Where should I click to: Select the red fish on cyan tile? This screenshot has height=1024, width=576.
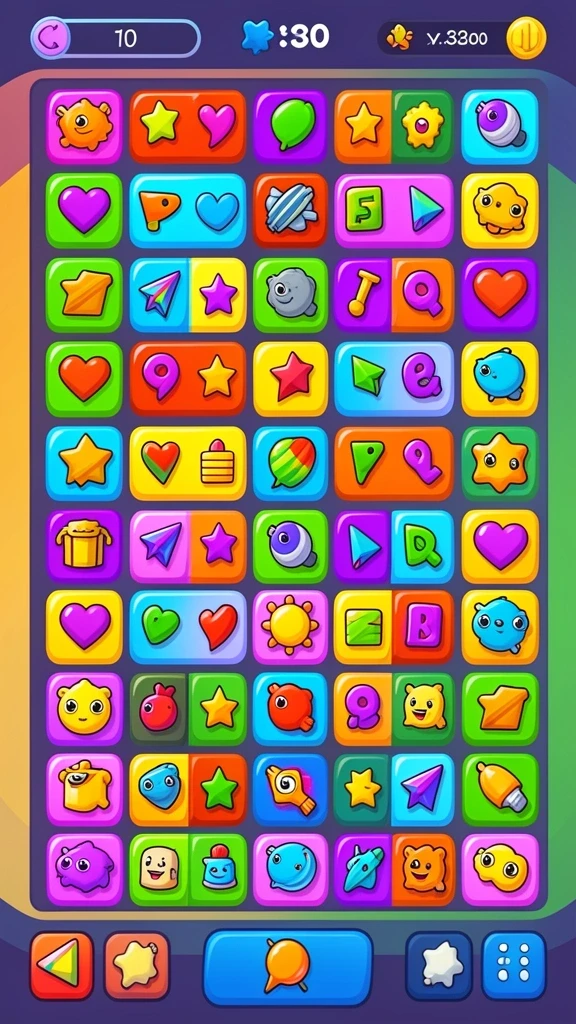pyautogui.click(x=291, y=709)
